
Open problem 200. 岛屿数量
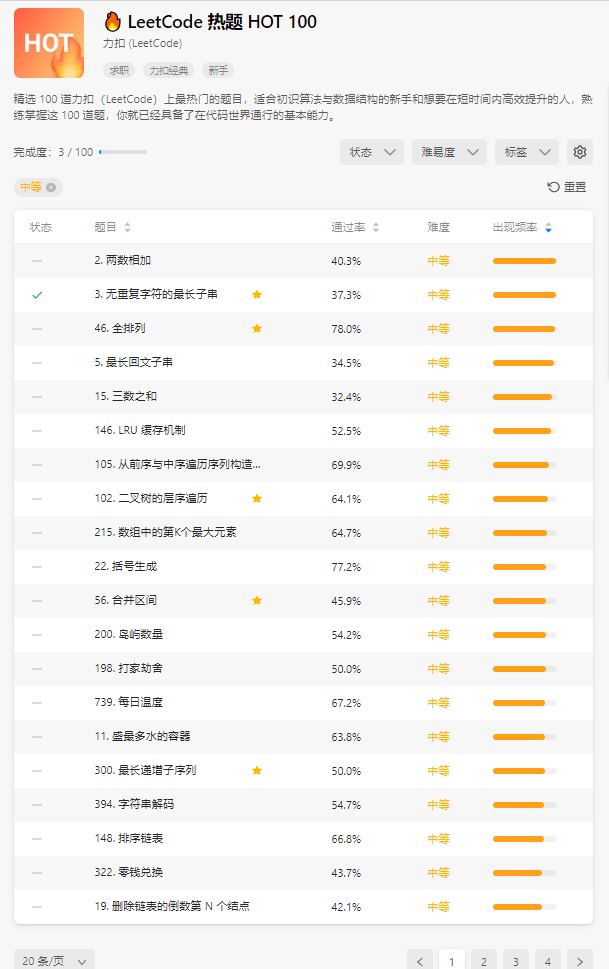click(129, 635)
